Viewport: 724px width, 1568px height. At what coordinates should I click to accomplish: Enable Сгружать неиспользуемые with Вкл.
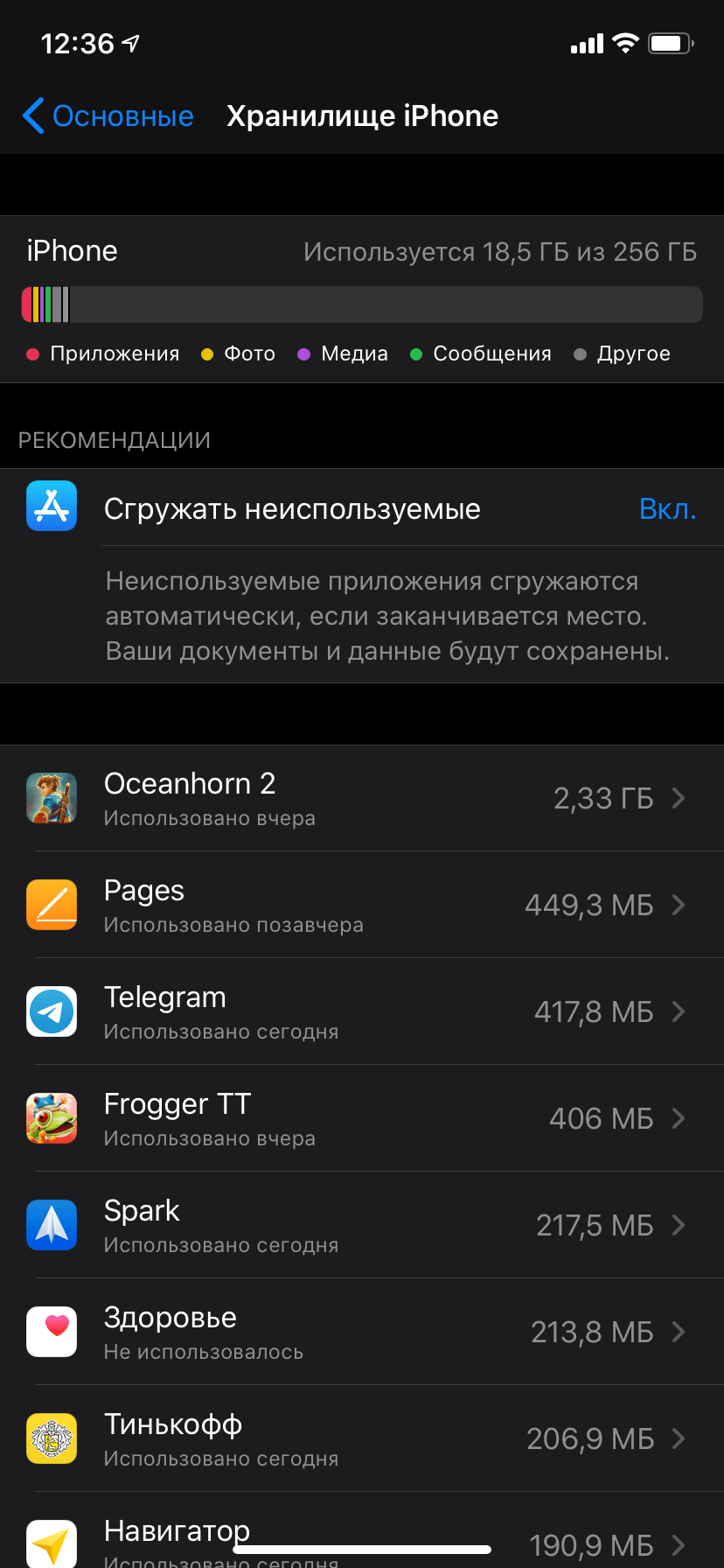click(x=667, y=508)
